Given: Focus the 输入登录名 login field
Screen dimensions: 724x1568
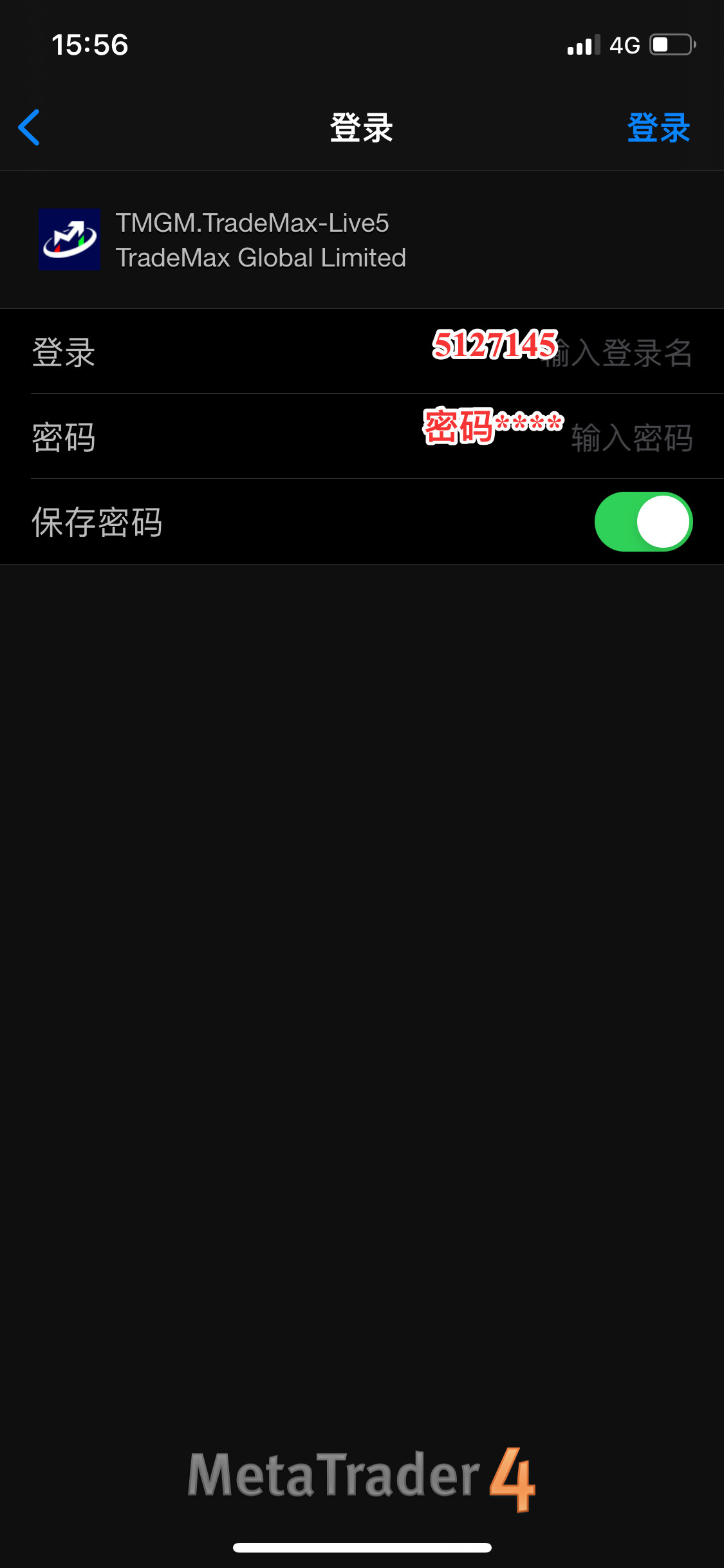Looking at the screenshot, I should (x=618, y=353).
